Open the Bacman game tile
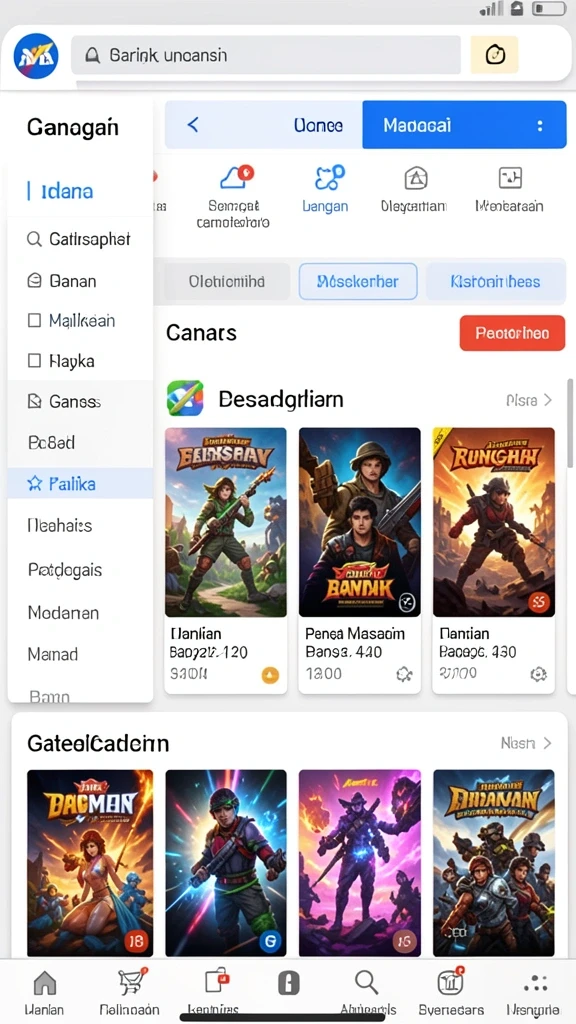 click(90, 863)
